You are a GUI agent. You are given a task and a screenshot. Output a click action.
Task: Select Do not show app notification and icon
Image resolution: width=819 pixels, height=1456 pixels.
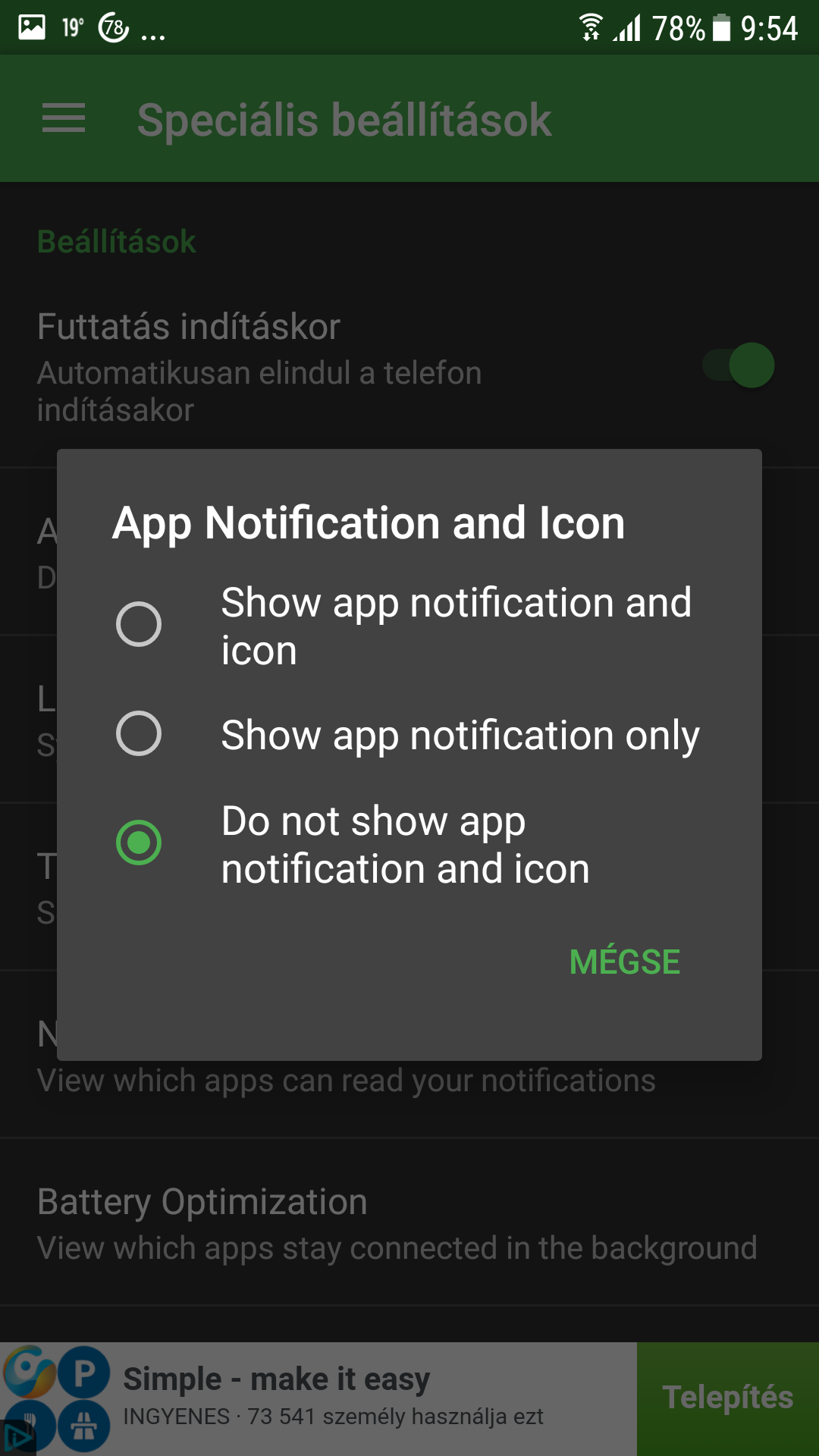409,843
